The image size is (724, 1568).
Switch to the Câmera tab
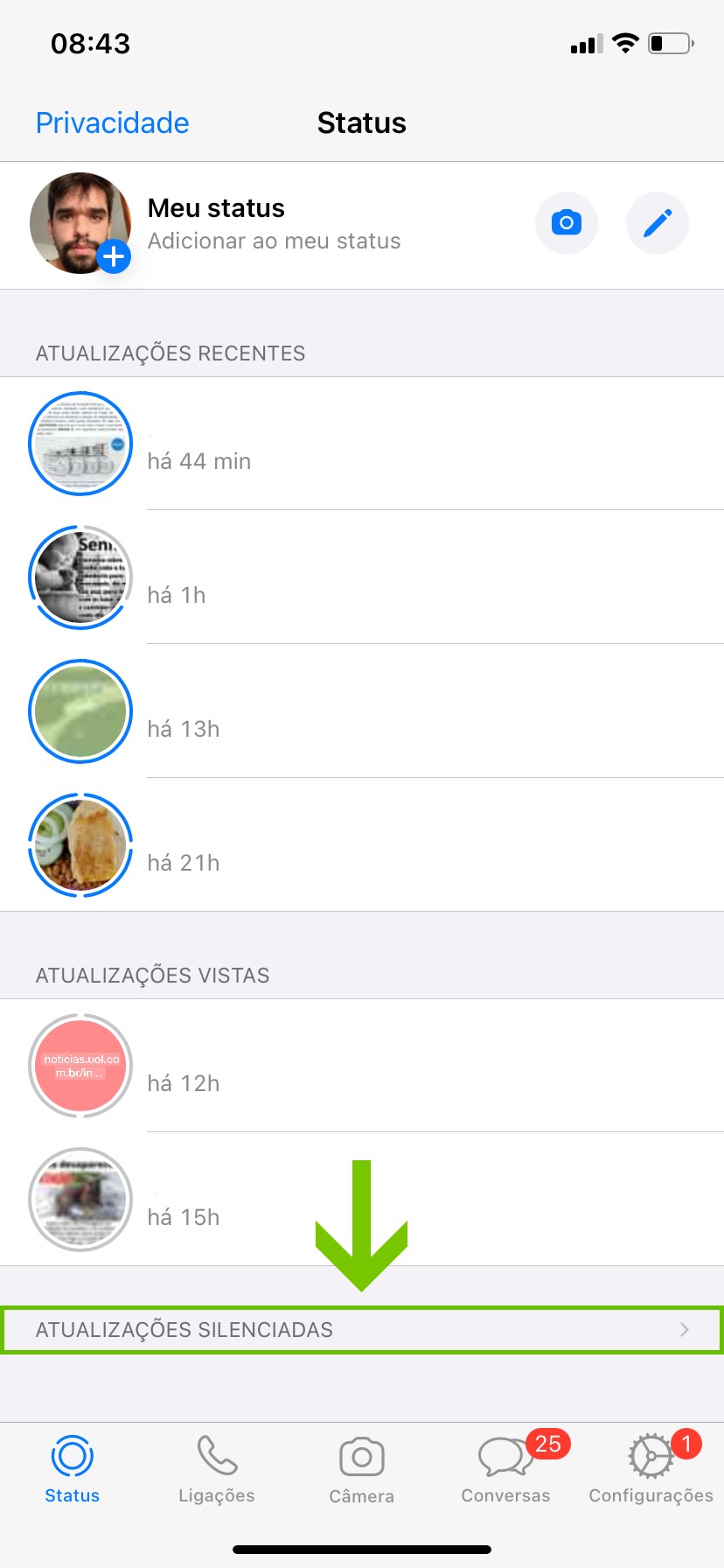(361, 1469)
